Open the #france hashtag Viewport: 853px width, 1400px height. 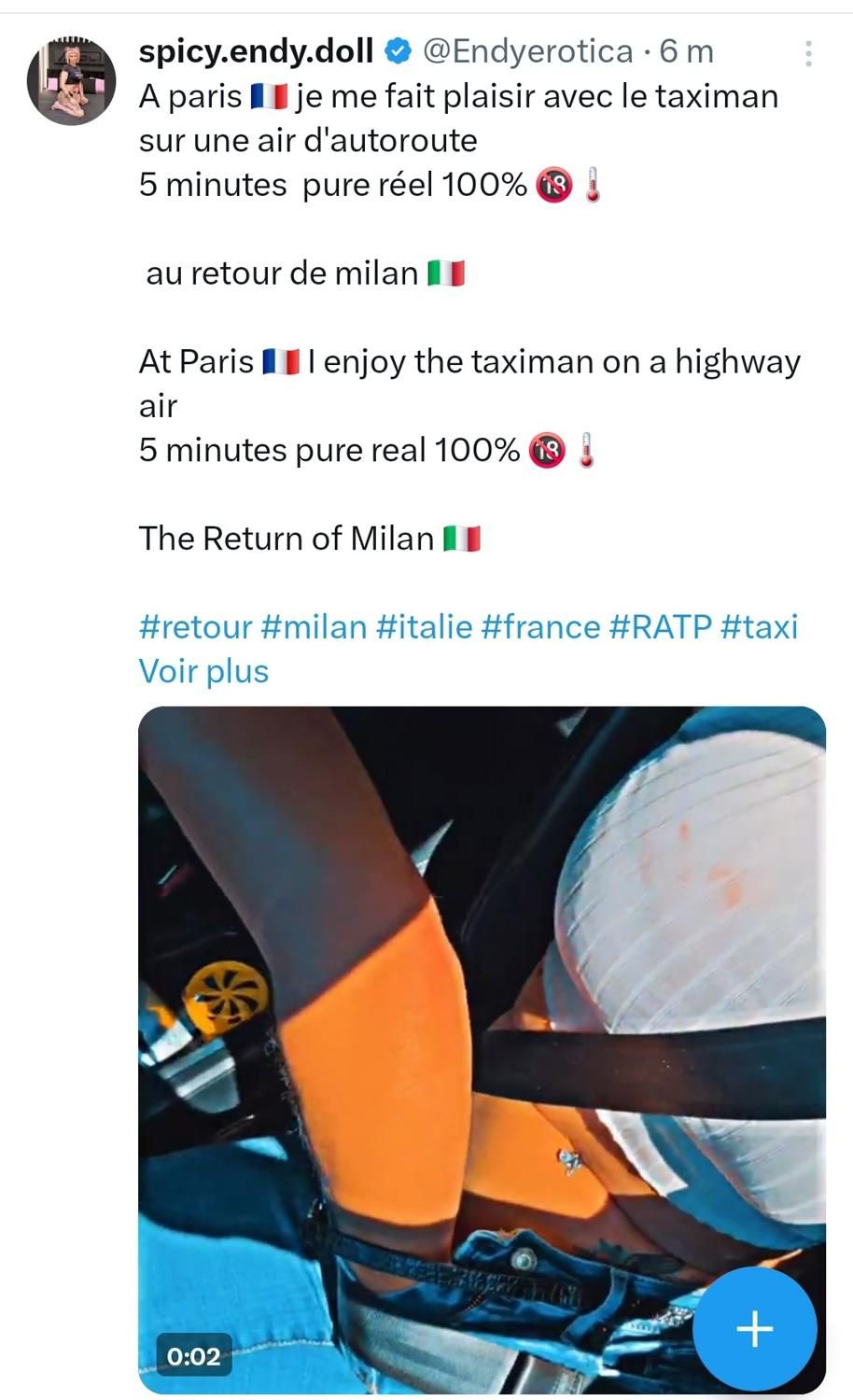point(540,626)
